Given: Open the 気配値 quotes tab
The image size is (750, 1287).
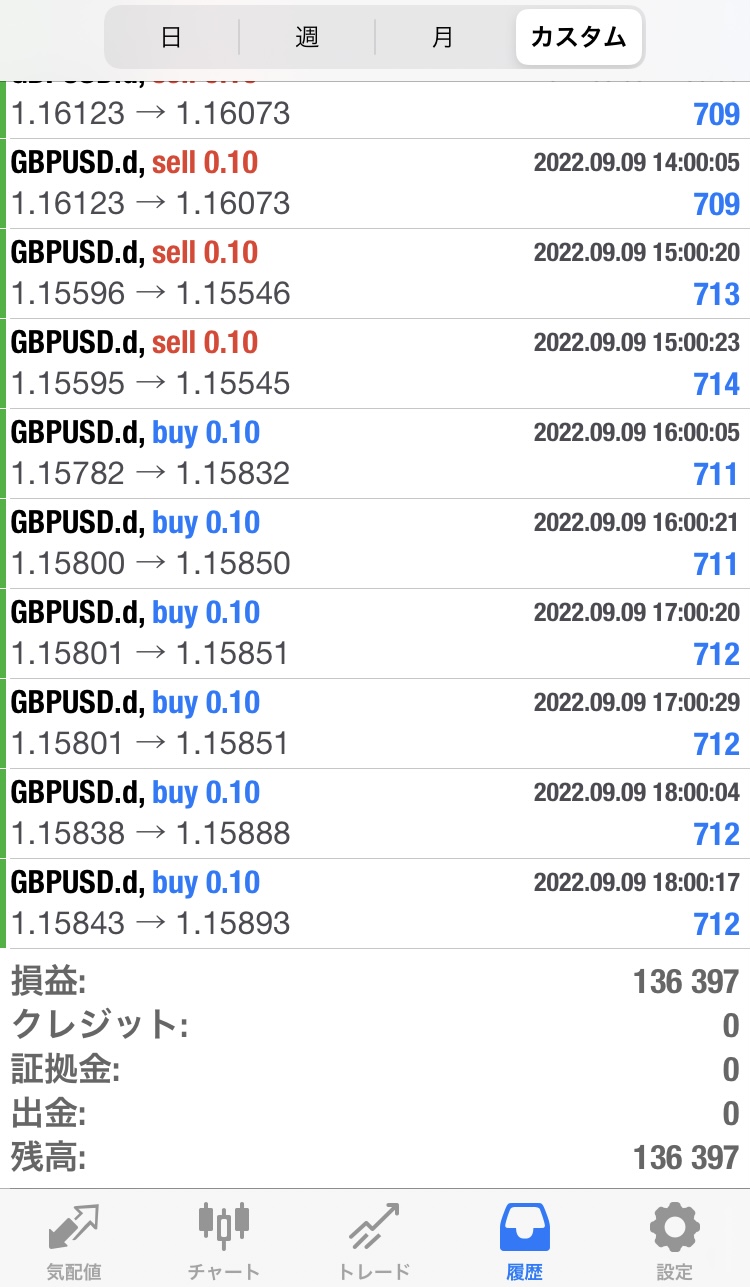Looking at the screenshot, I should 74,1240.
